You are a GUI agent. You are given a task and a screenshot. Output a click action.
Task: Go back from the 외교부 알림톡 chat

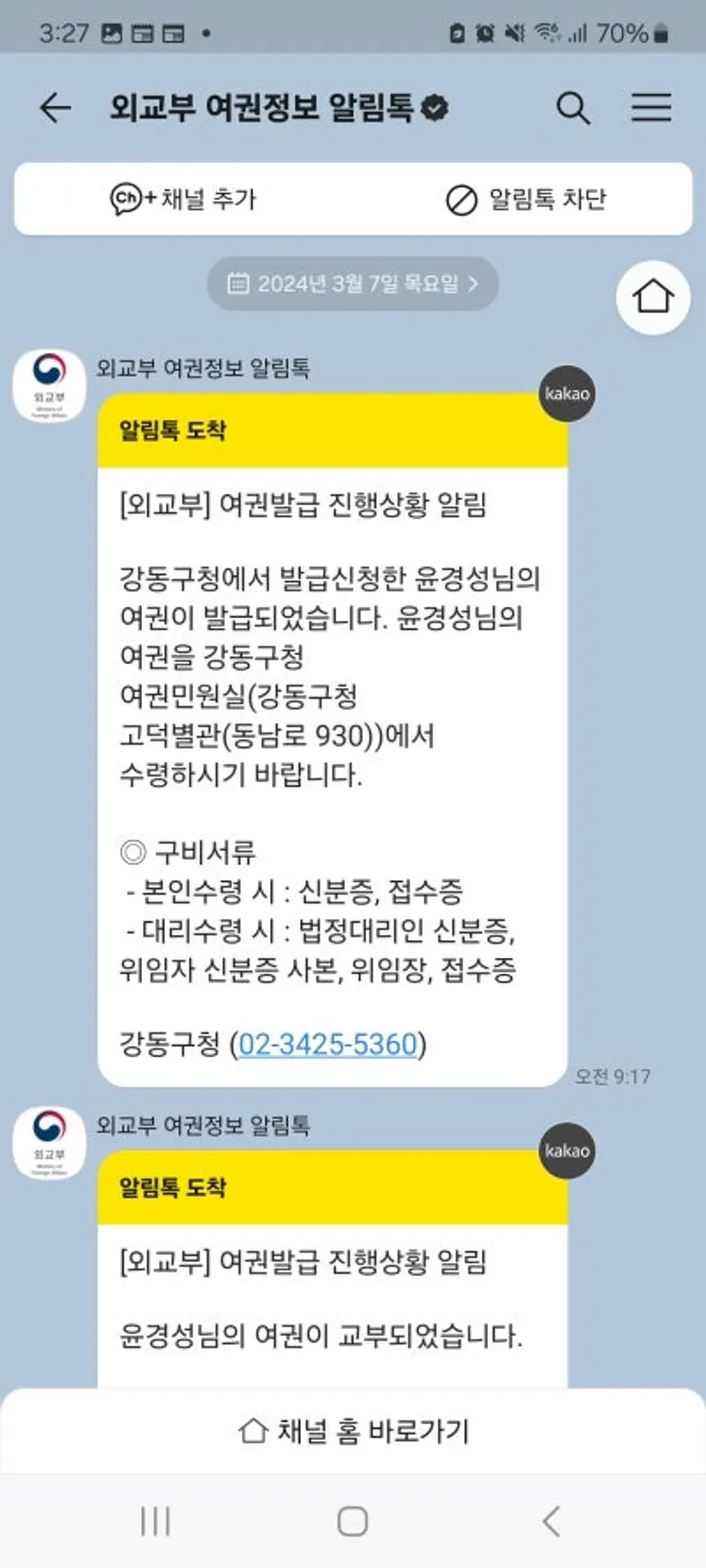pyautogui.click(x=55, y=108)
